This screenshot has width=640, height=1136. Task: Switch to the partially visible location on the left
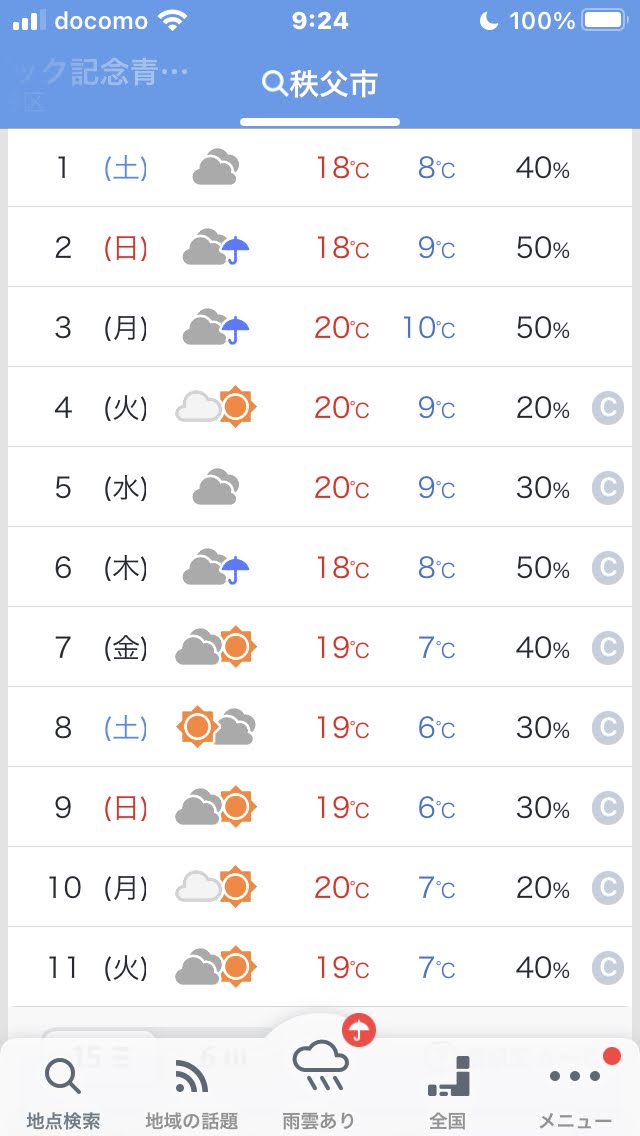(x=101, y=85)
